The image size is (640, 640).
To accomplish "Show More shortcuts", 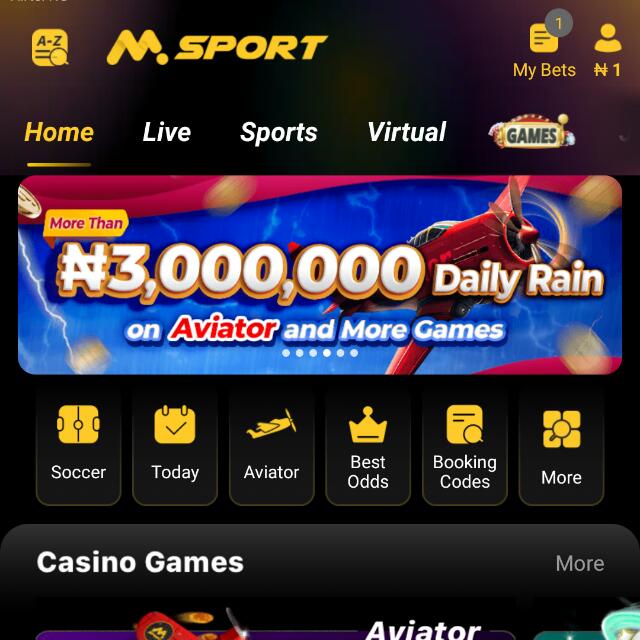I will tap(561, 445).
